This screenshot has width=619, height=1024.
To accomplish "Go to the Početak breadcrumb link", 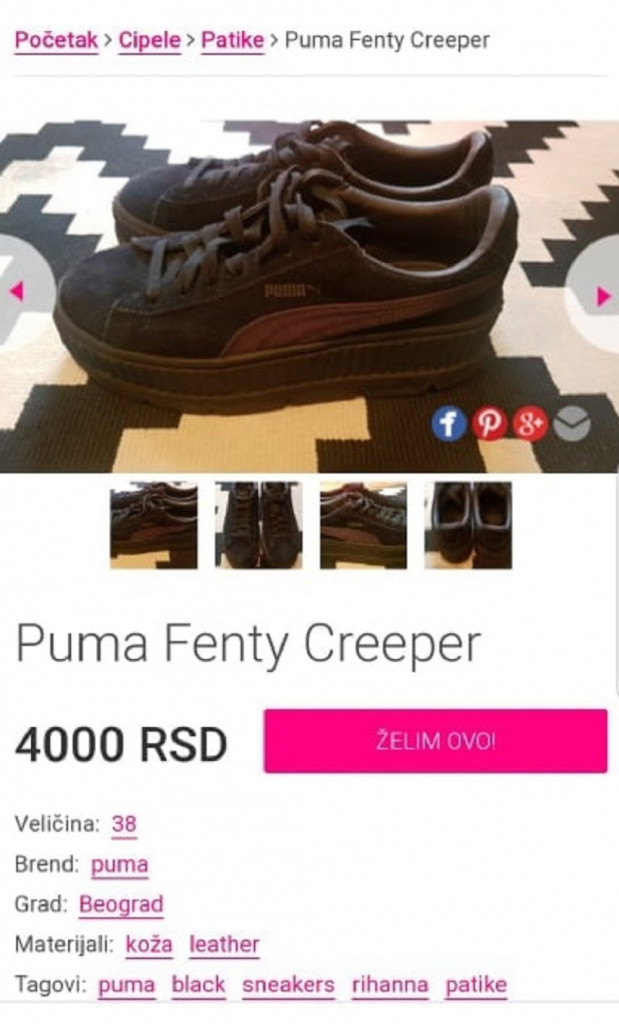I will click(56, 41).
